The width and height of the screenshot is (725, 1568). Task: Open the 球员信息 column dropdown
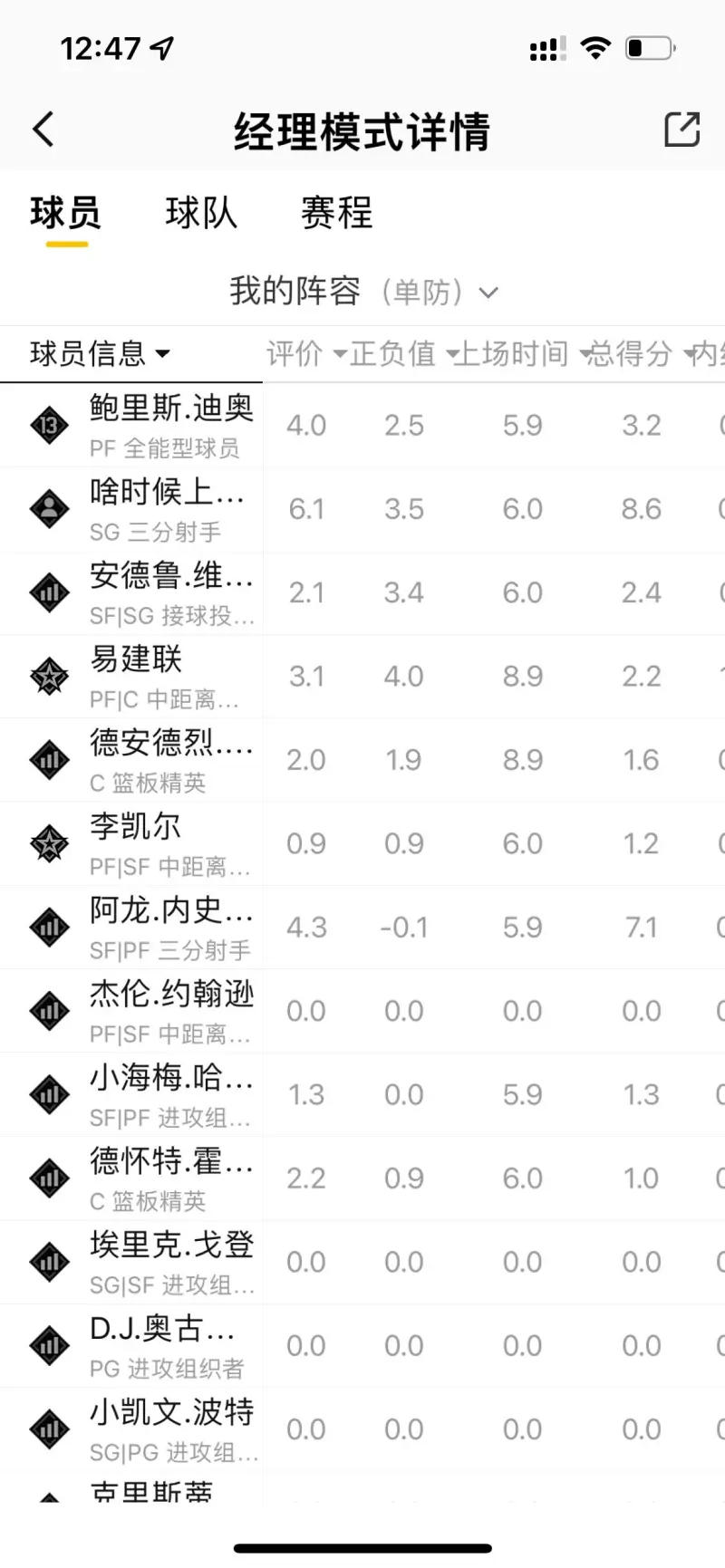100,353
